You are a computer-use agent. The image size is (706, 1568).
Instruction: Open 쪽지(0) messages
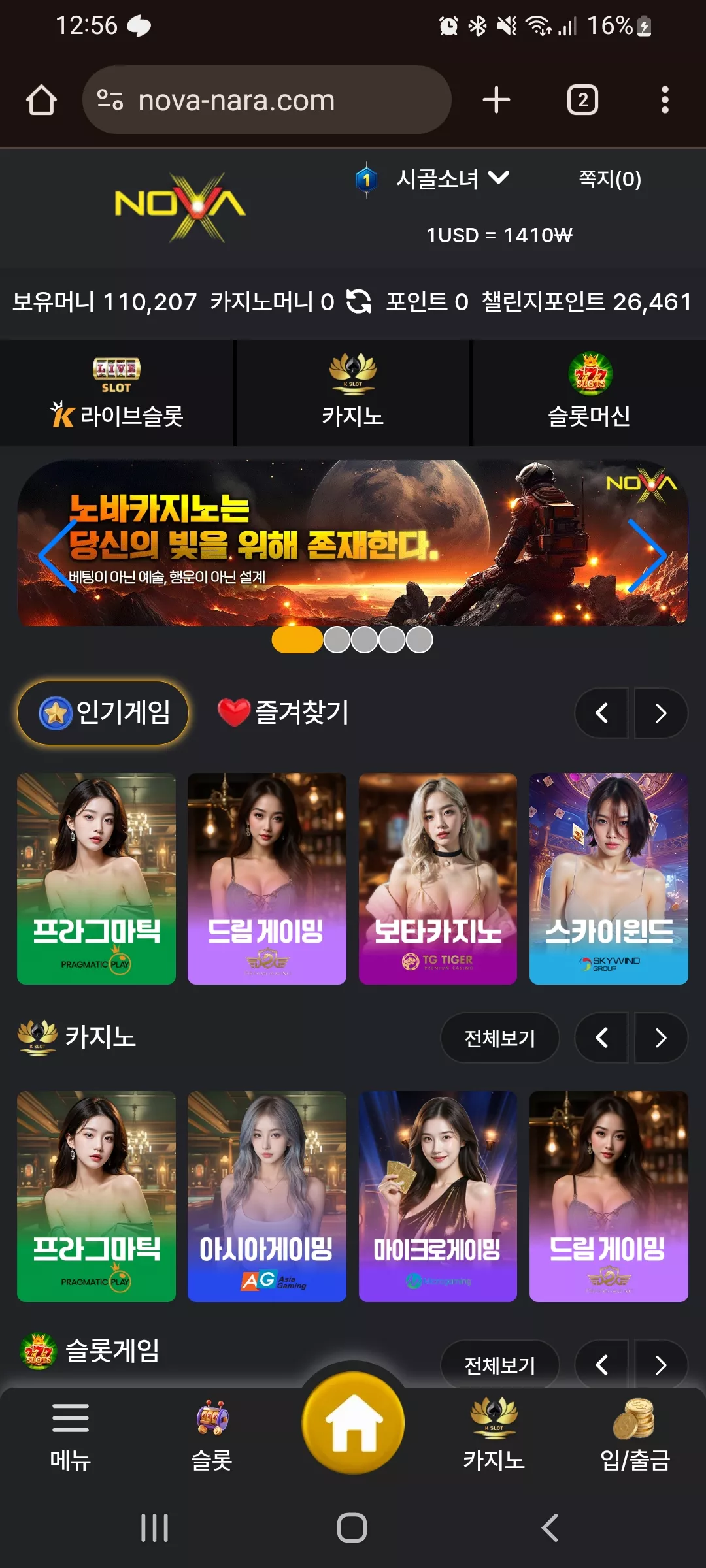coord(610,178)
